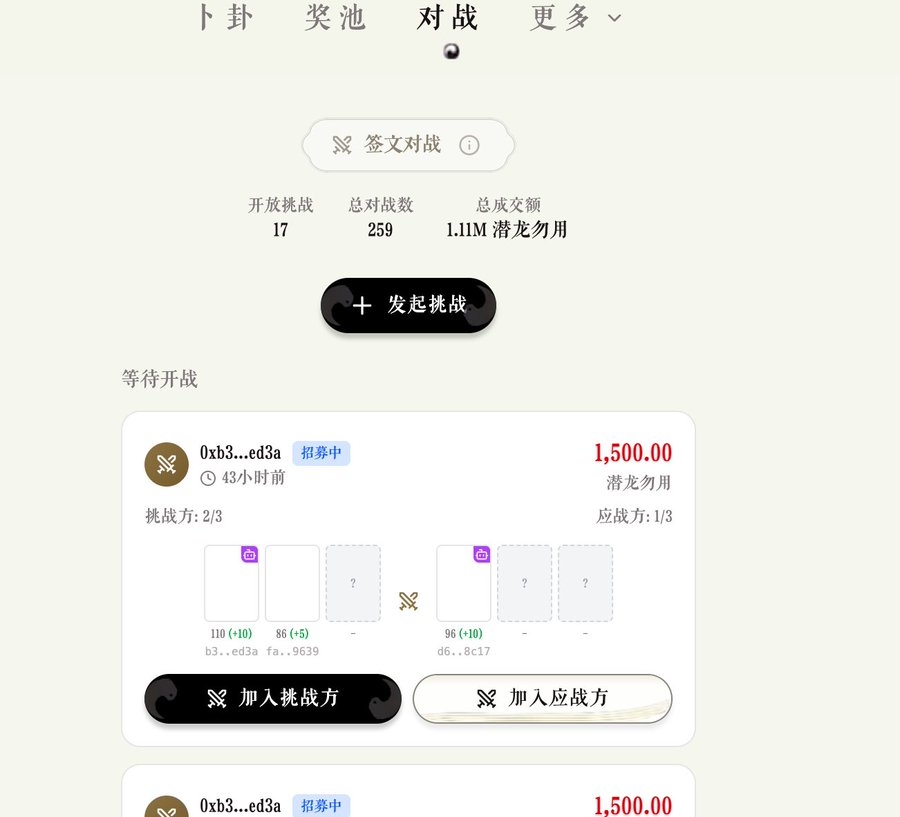This screenshot has width=900, height=817.
Task: Join the challenger side with 加入挑战方
Action: pos(273,698)
